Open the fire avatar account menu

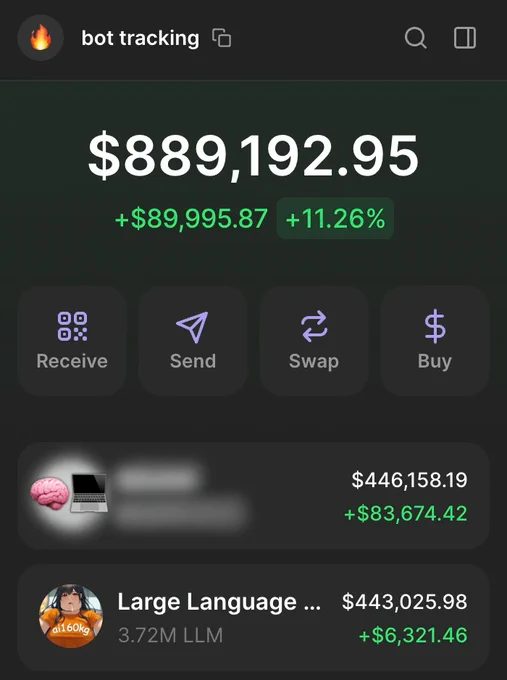tap(40, 38)
